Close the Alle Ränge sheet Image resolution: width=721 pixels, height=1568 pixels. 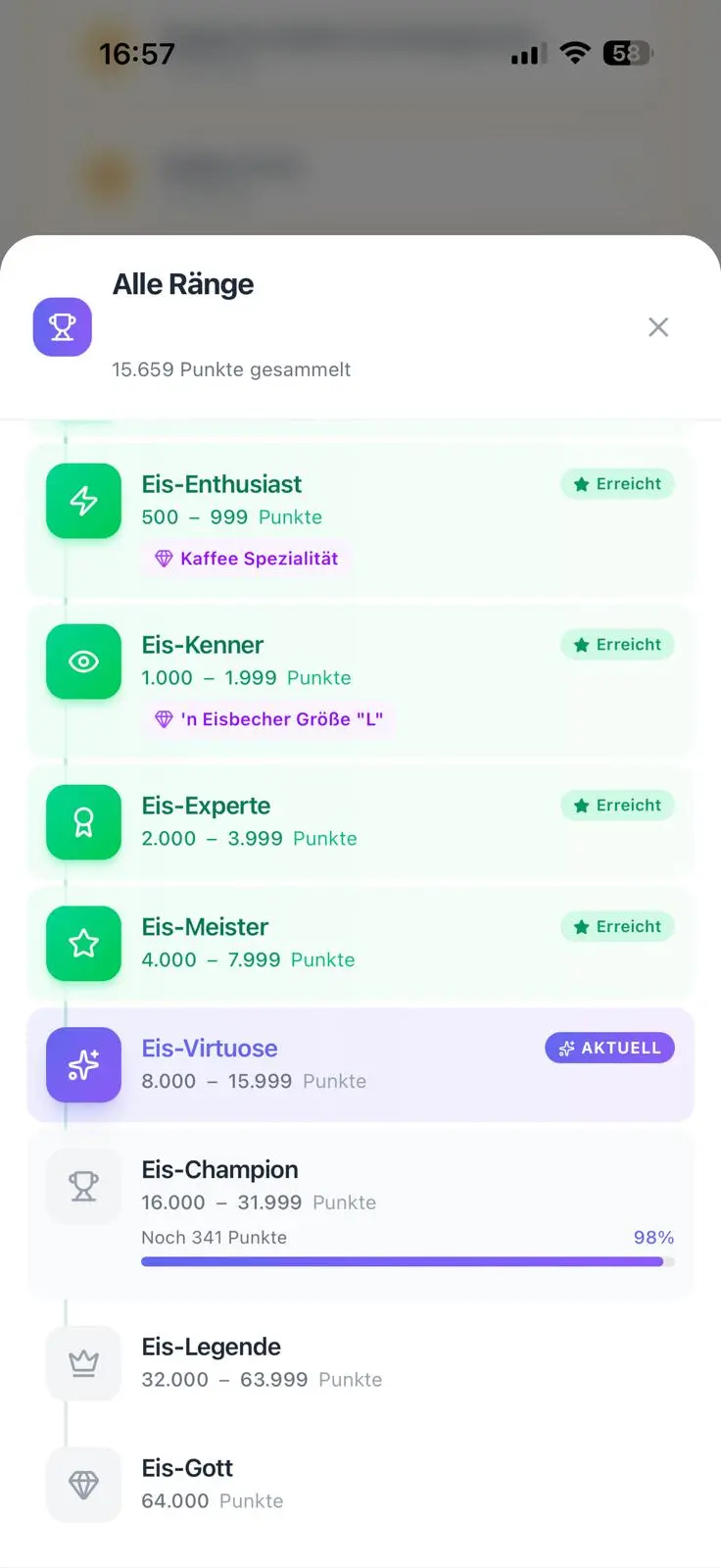tap(658, 327)
